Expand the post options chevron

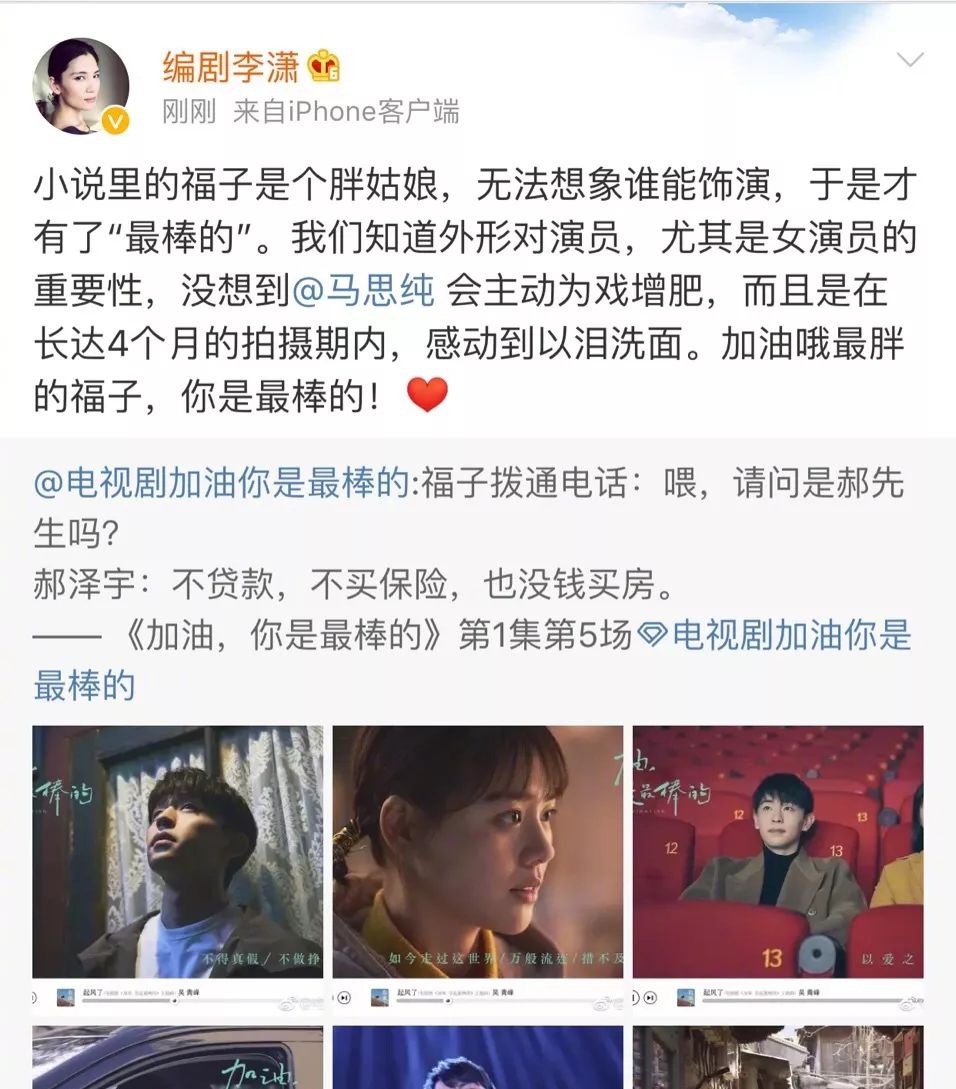coord(909,61)
